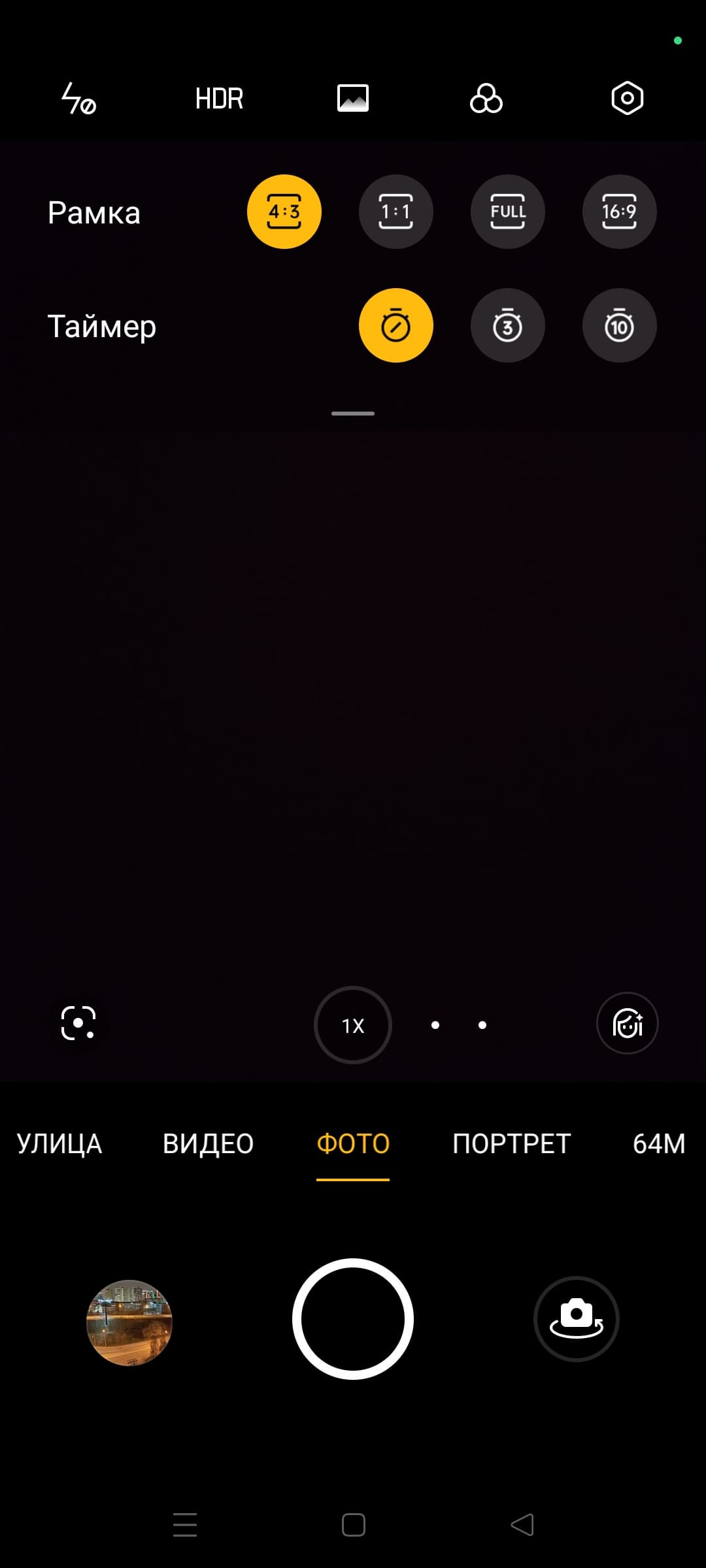Choose the FULL frame option
Screen dimensions: 706x1568
pyautogui.click(x=508, y=212)
